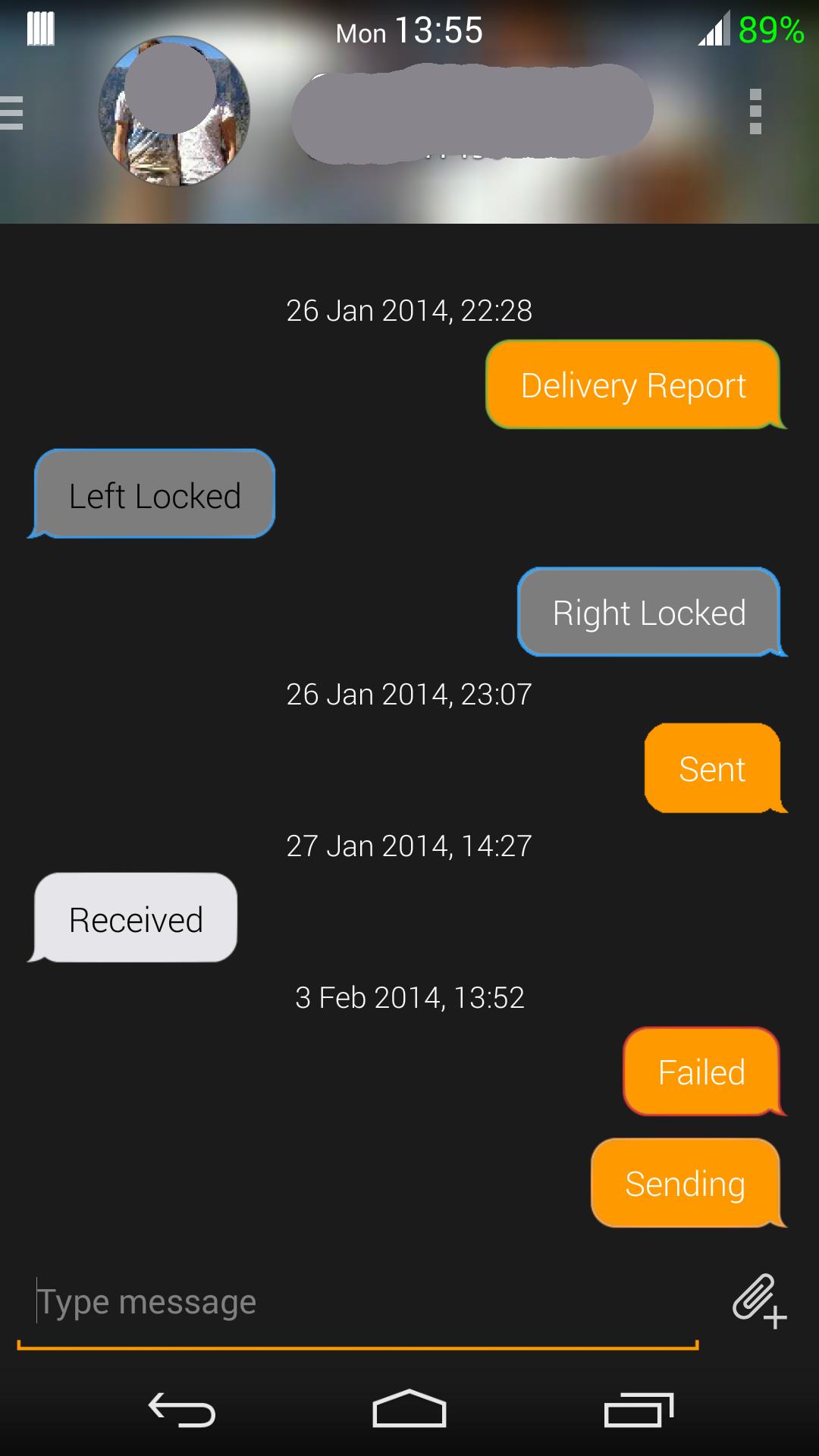Viewport: 819px width, 1456px height.
Task: Tap the Sent message bubble
Action: [712, 768]
